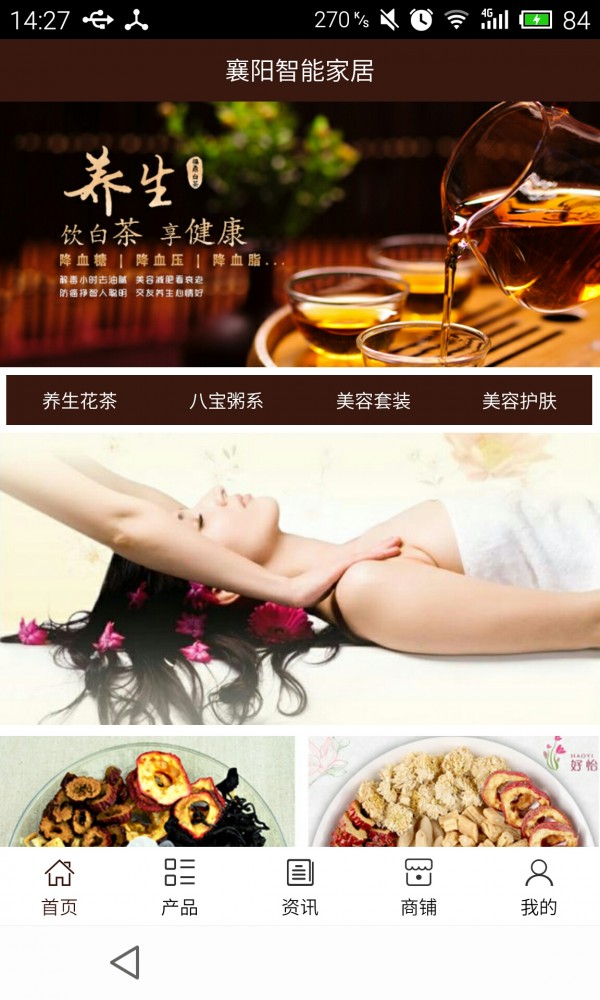Viewport: 600px width, 1000px height.
Task: Tap the system back button
Action: click(x=125, y=963)
